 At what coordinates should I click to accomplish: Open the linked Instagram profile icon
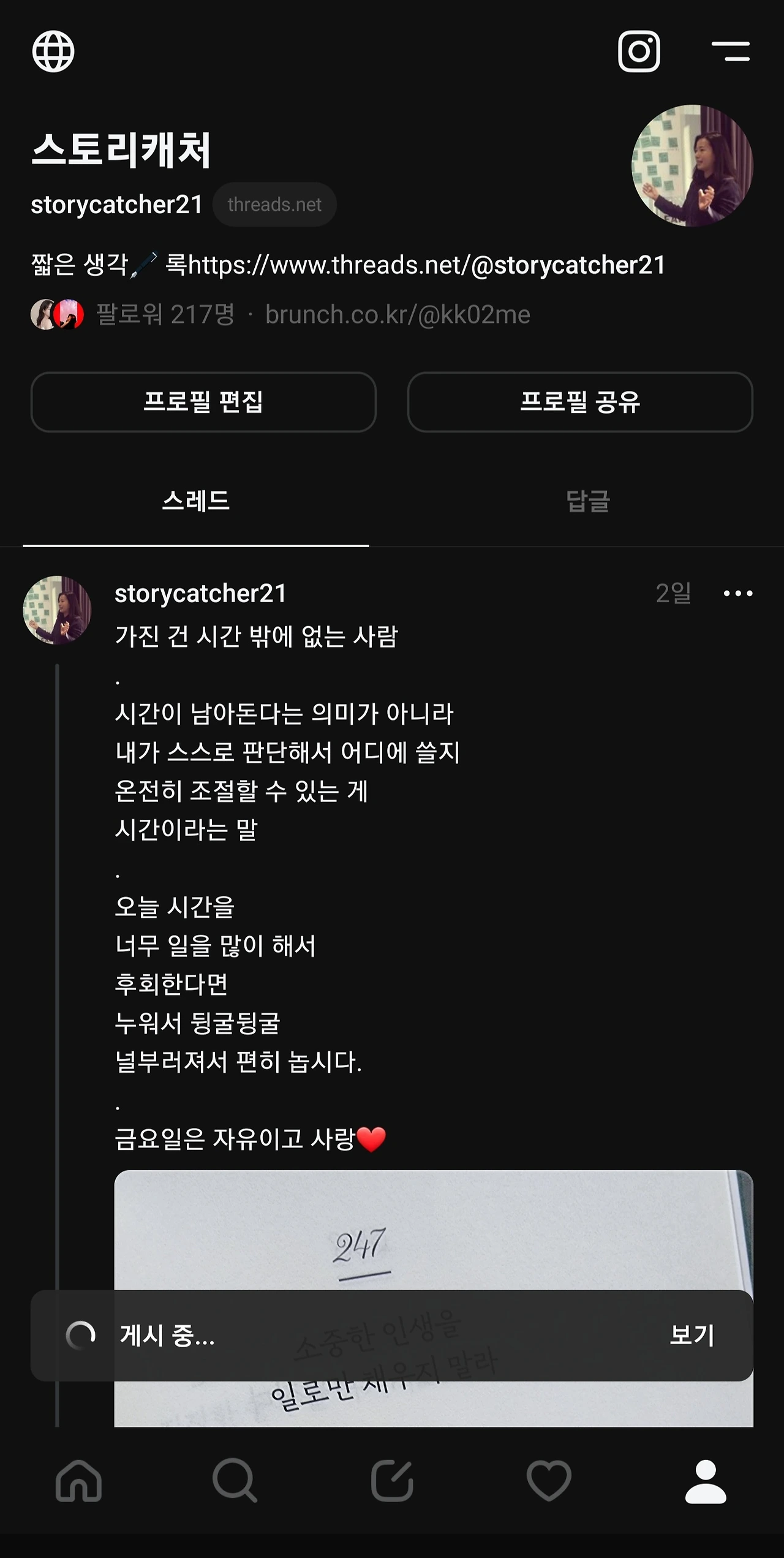pos(639,51)
